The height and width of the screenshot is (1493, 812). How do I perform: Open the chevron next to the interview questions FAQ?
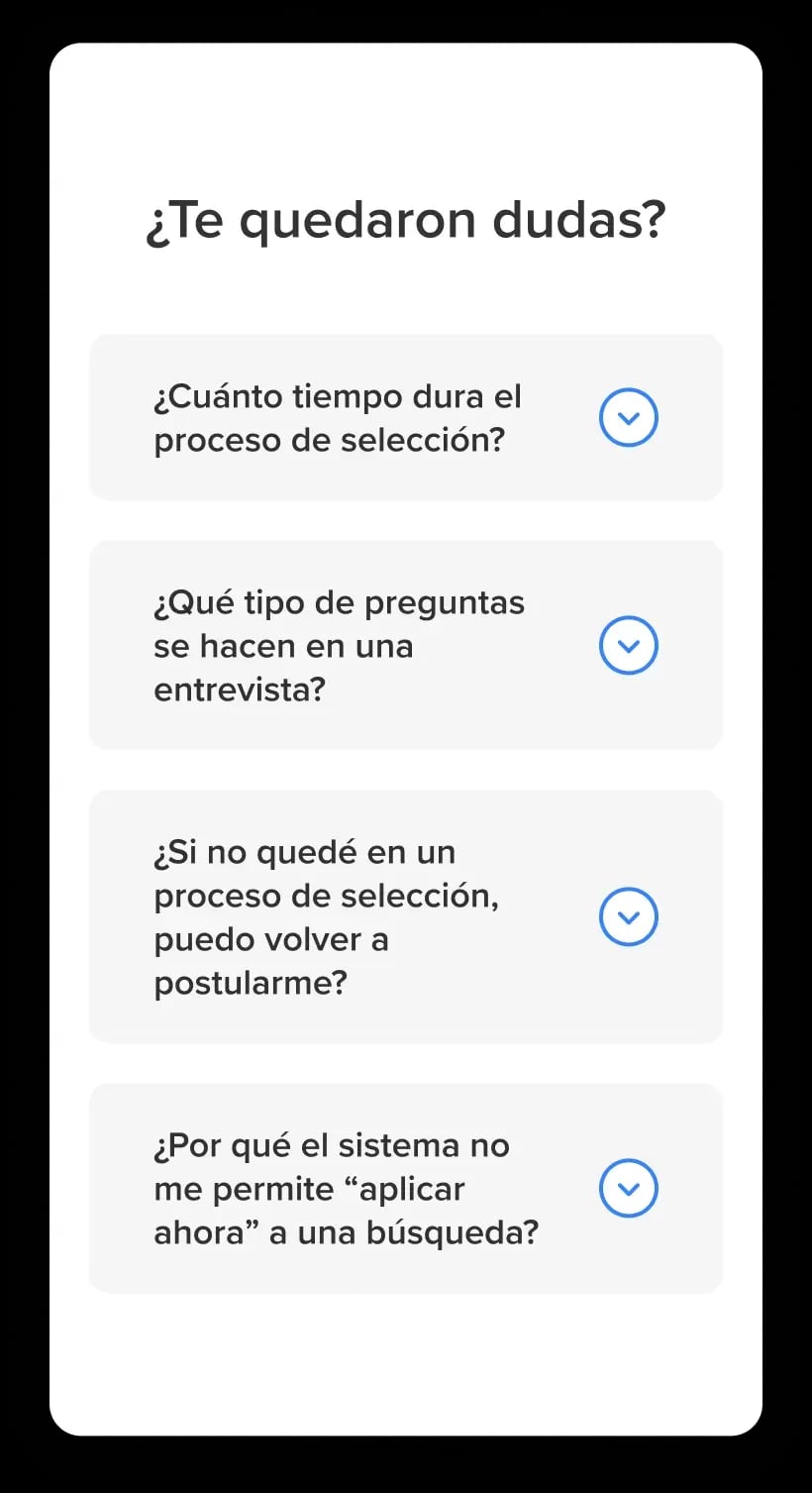[x=629, y=645]
